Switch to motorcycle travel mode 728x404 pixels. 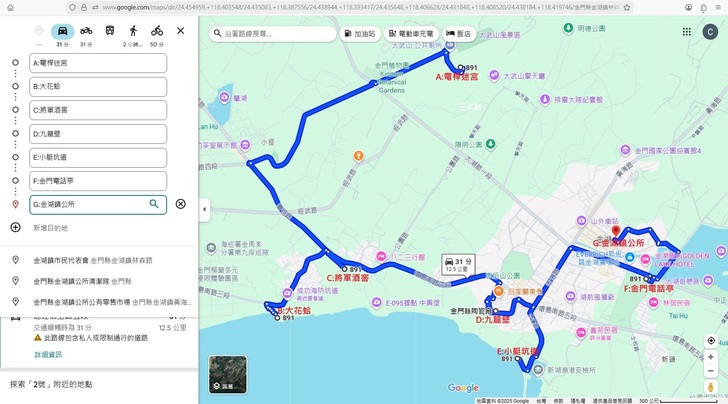click(x=87, y=32)
